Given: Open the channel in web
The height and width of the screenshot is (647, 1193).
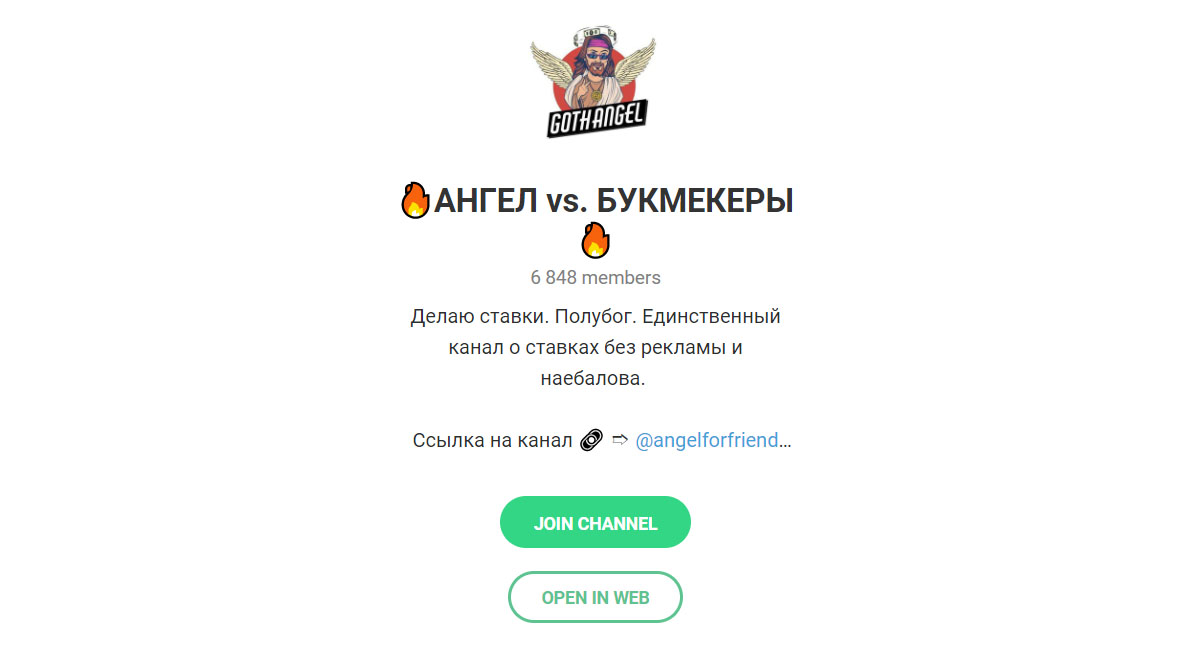Looking at the screenshot, I should click(x=595, y=598).
